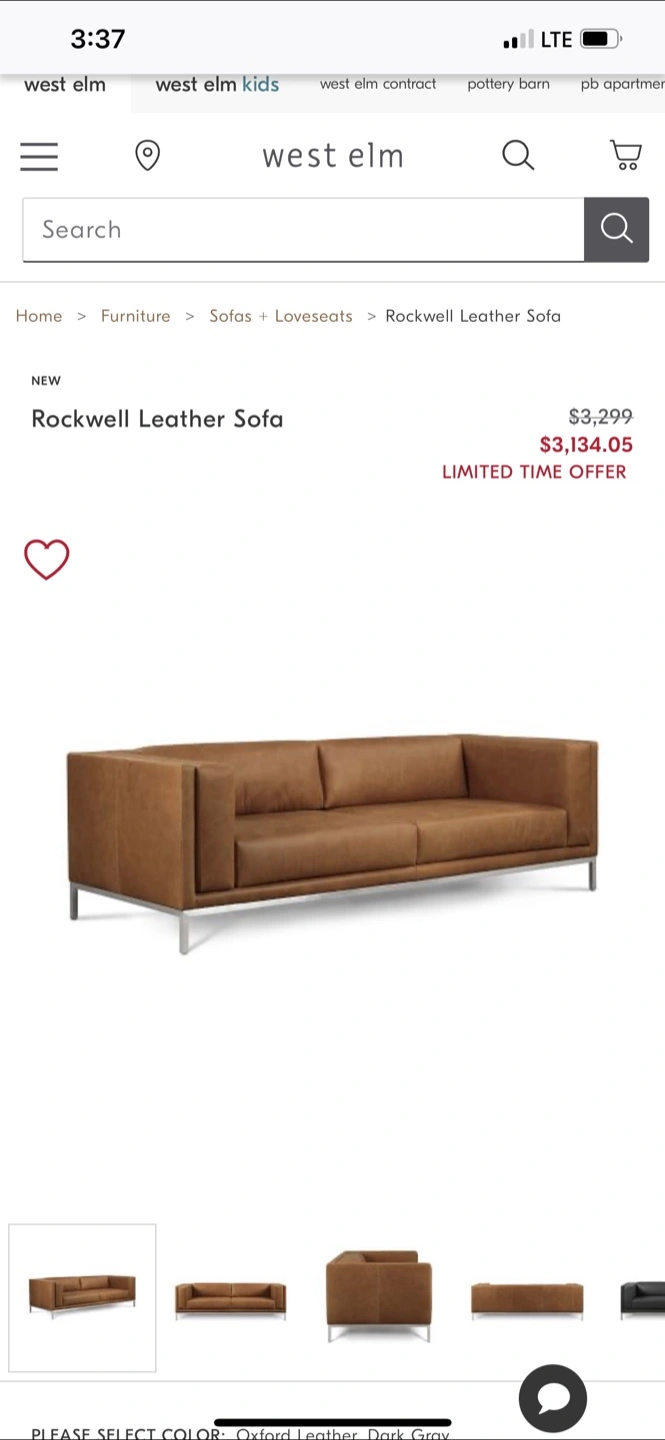
Task: Open the west elm contract site
Action: [x=378, y=84]
